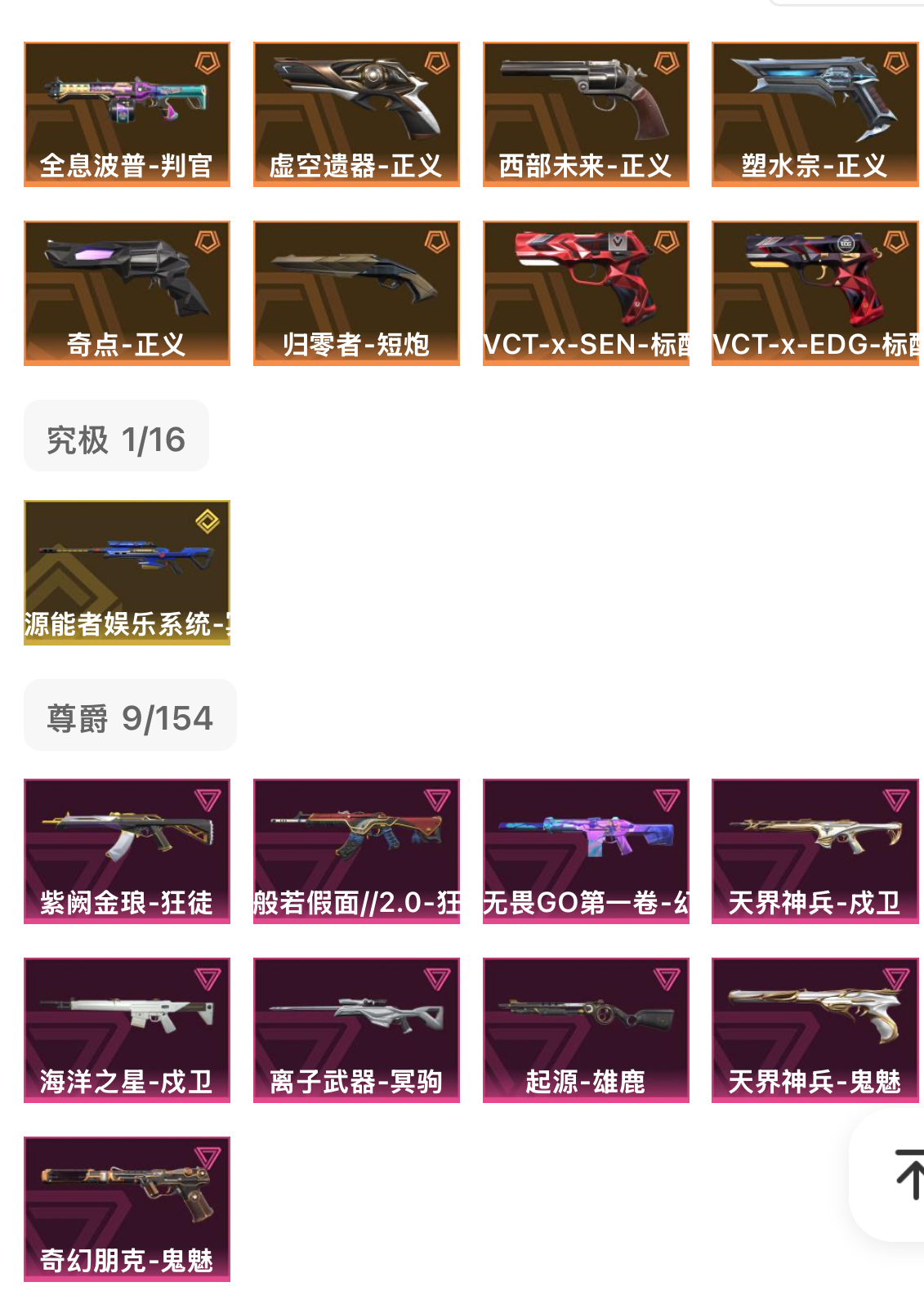
Task: Open the 全息波普-判官 skin card
Action: [127, 114]
